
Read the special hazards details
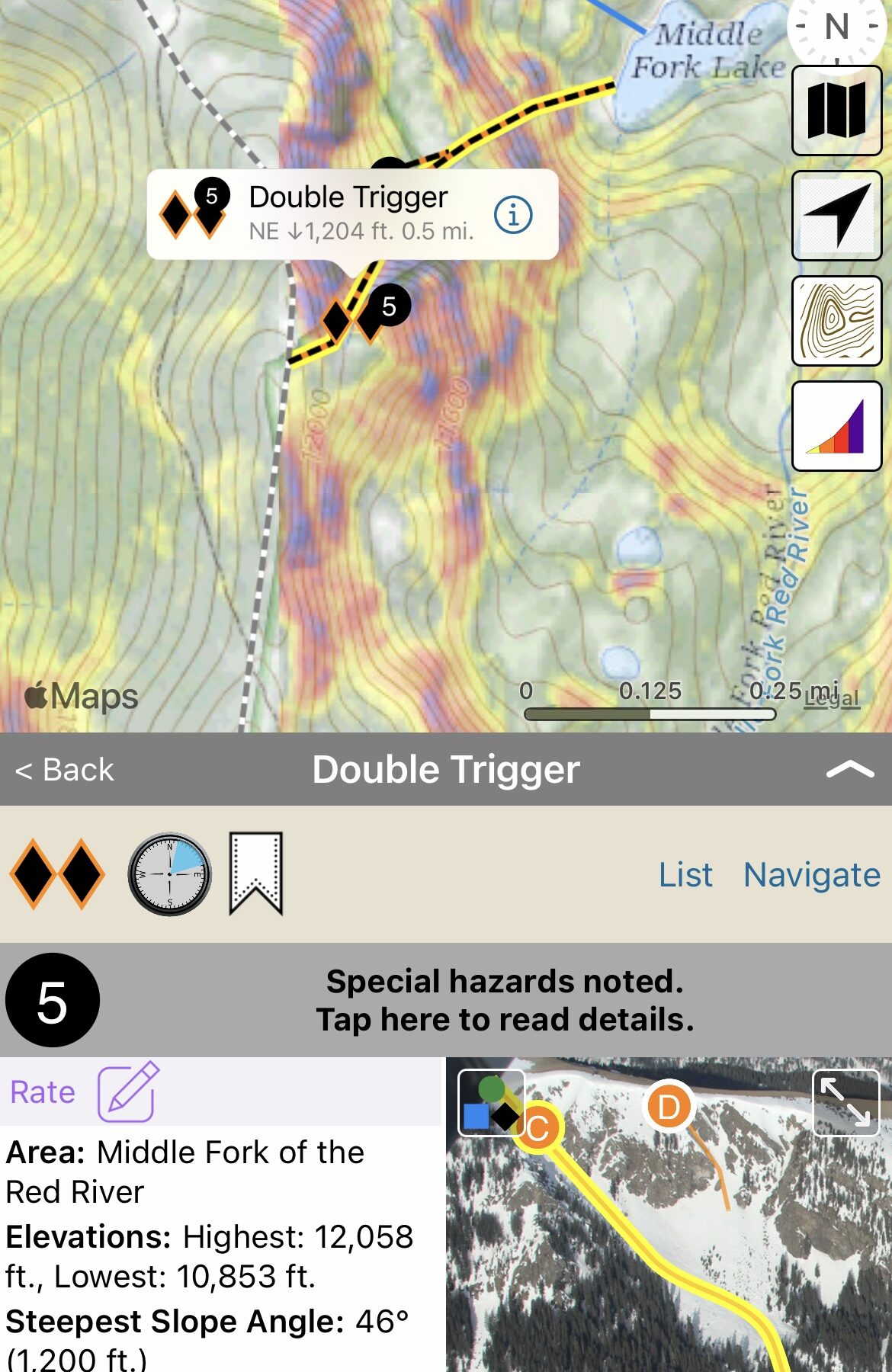click(x=505, y=1000)
